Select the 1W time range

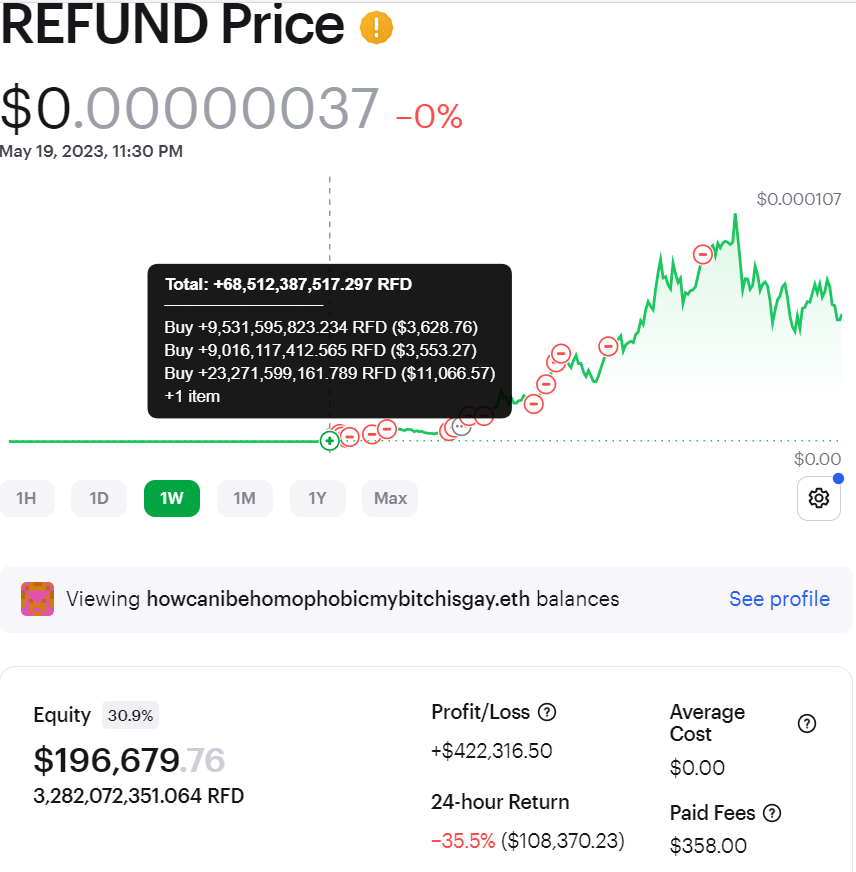(x=172, y=498)
